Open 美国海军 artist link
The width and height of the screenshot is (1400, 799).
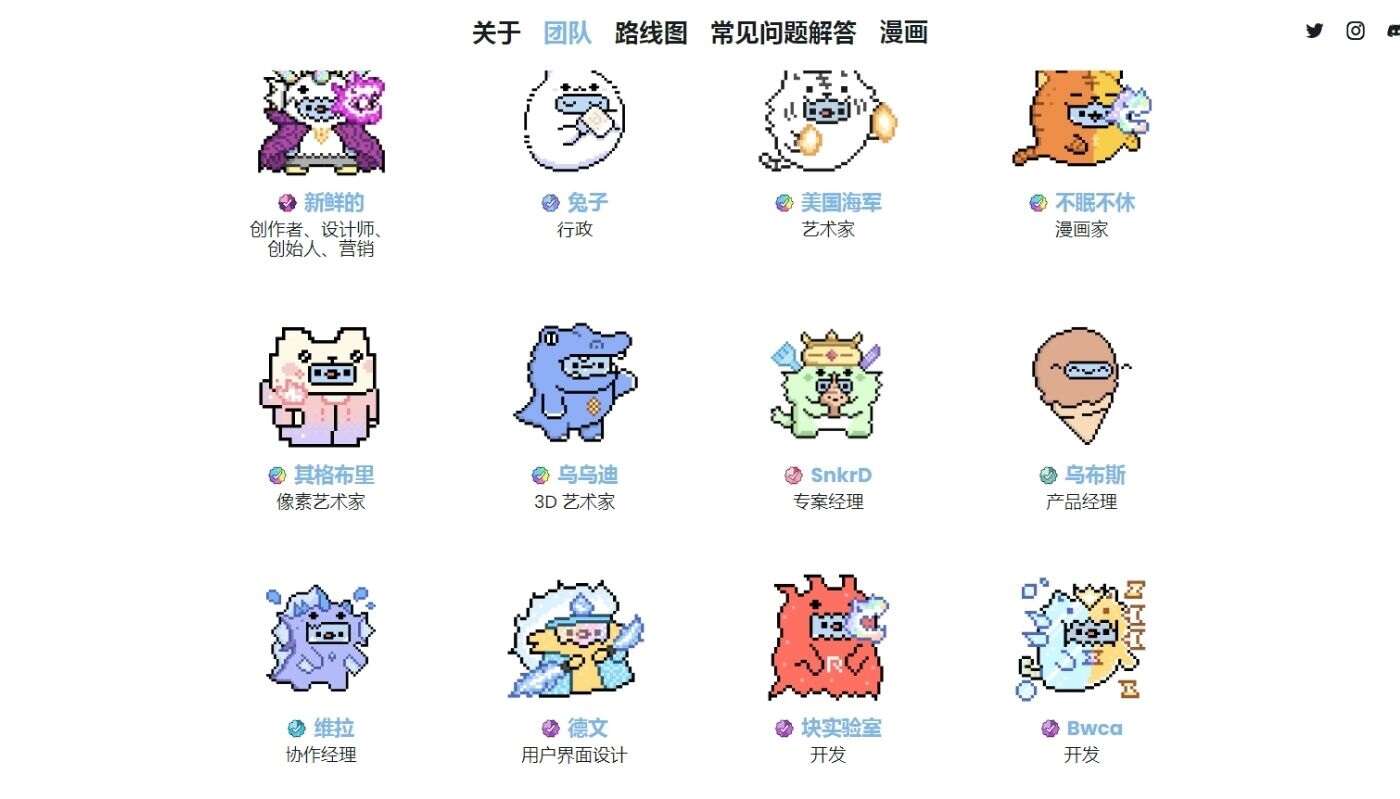840,203
